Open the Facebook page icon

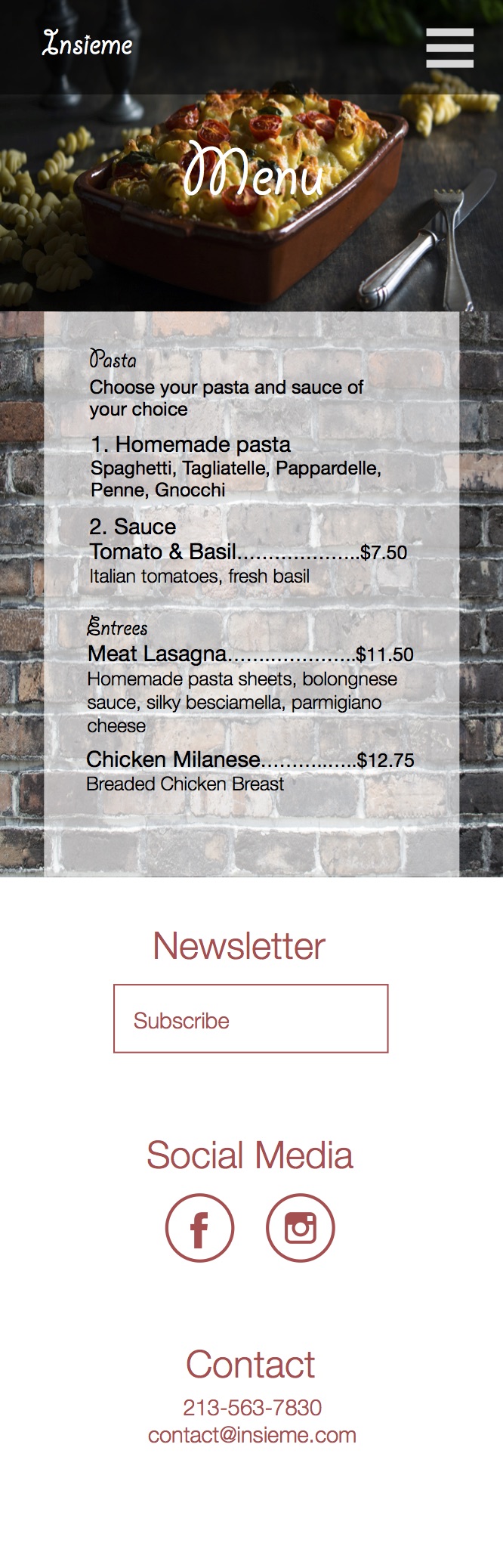click(x=199, y=1228)
